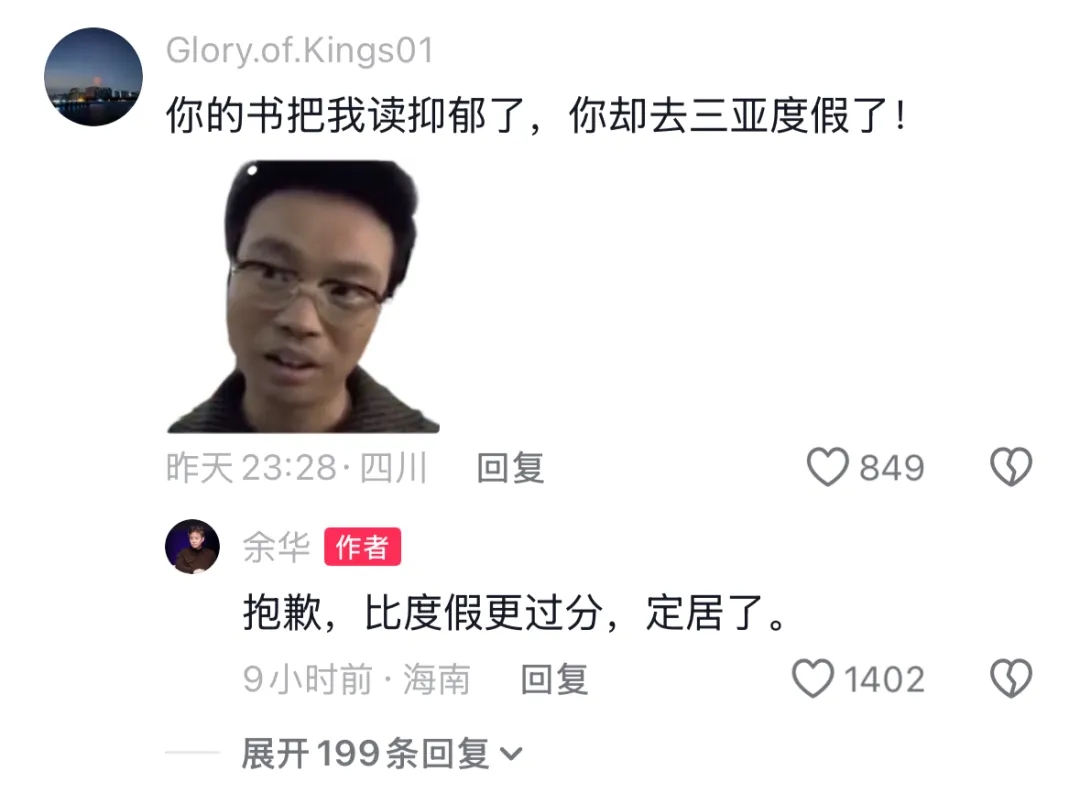This screenshot has height=793, width=1080.
Task: Dislike Glory.of.Kings01's comment
Action: click(1010, 467)
